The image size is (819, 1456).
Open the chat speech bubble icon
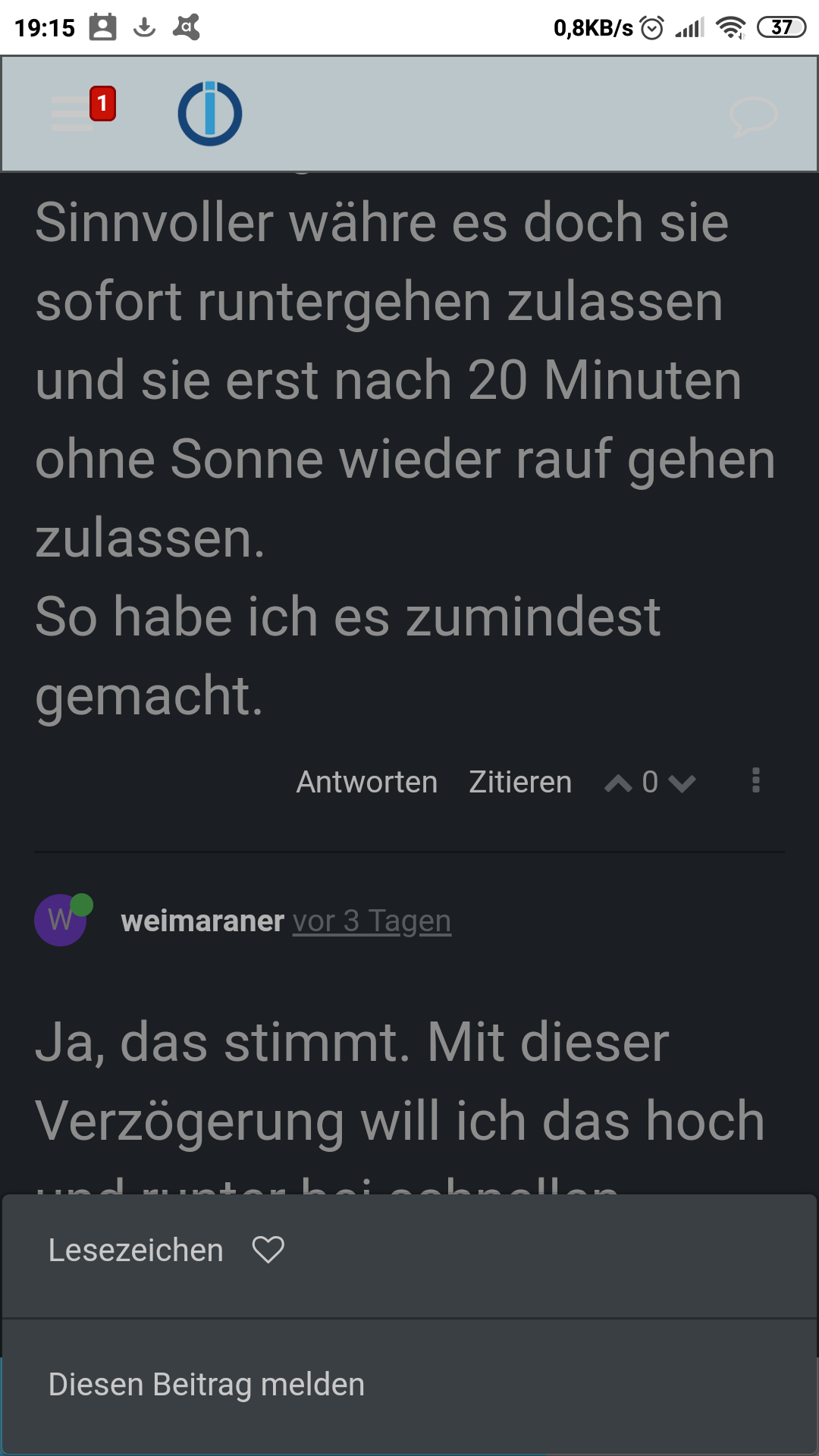(753, 116)
